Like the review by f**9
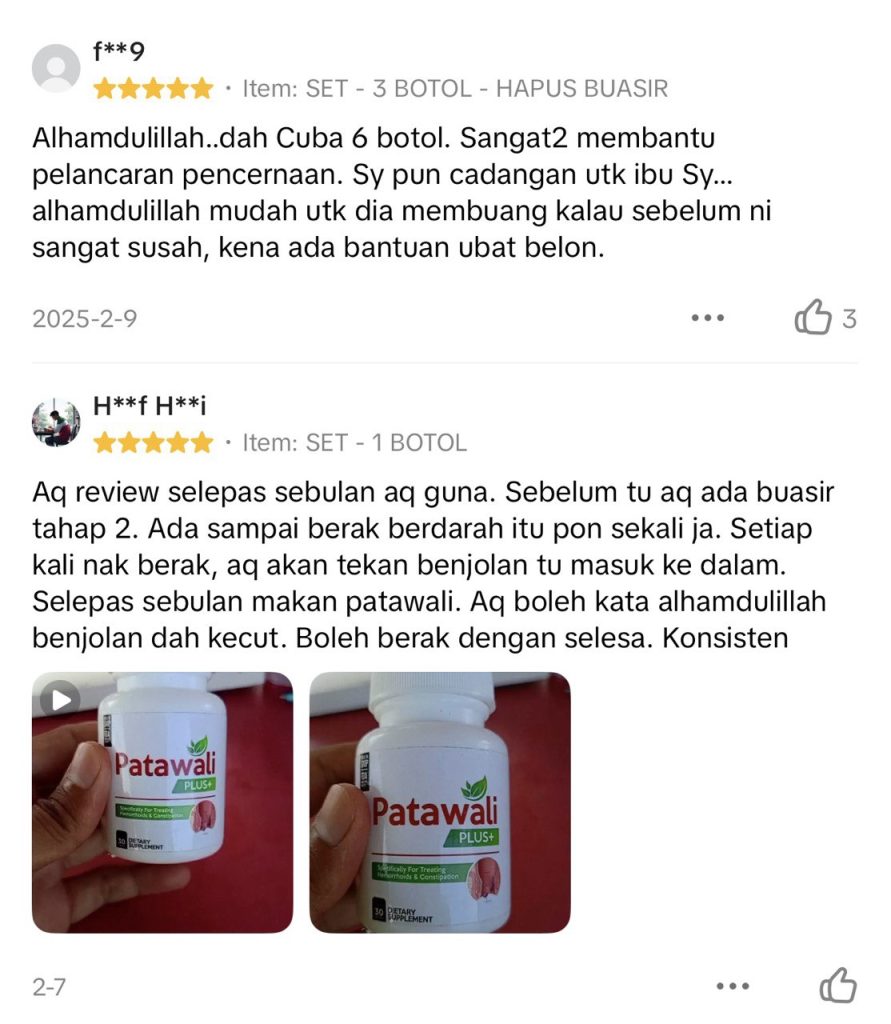891x1024 pixels. [813, 319]
